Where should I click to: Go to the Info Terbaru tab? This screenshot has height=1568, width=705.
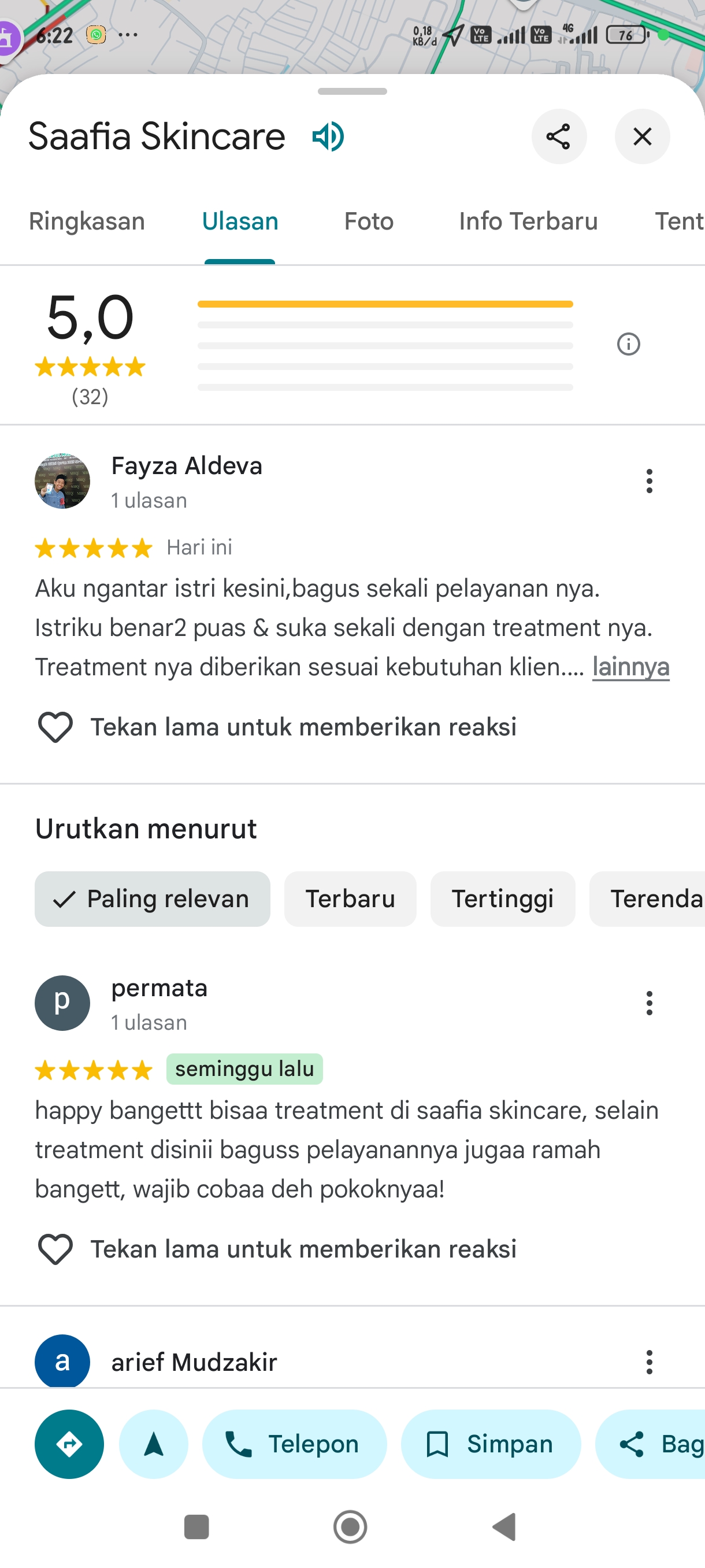click(528, 221)
